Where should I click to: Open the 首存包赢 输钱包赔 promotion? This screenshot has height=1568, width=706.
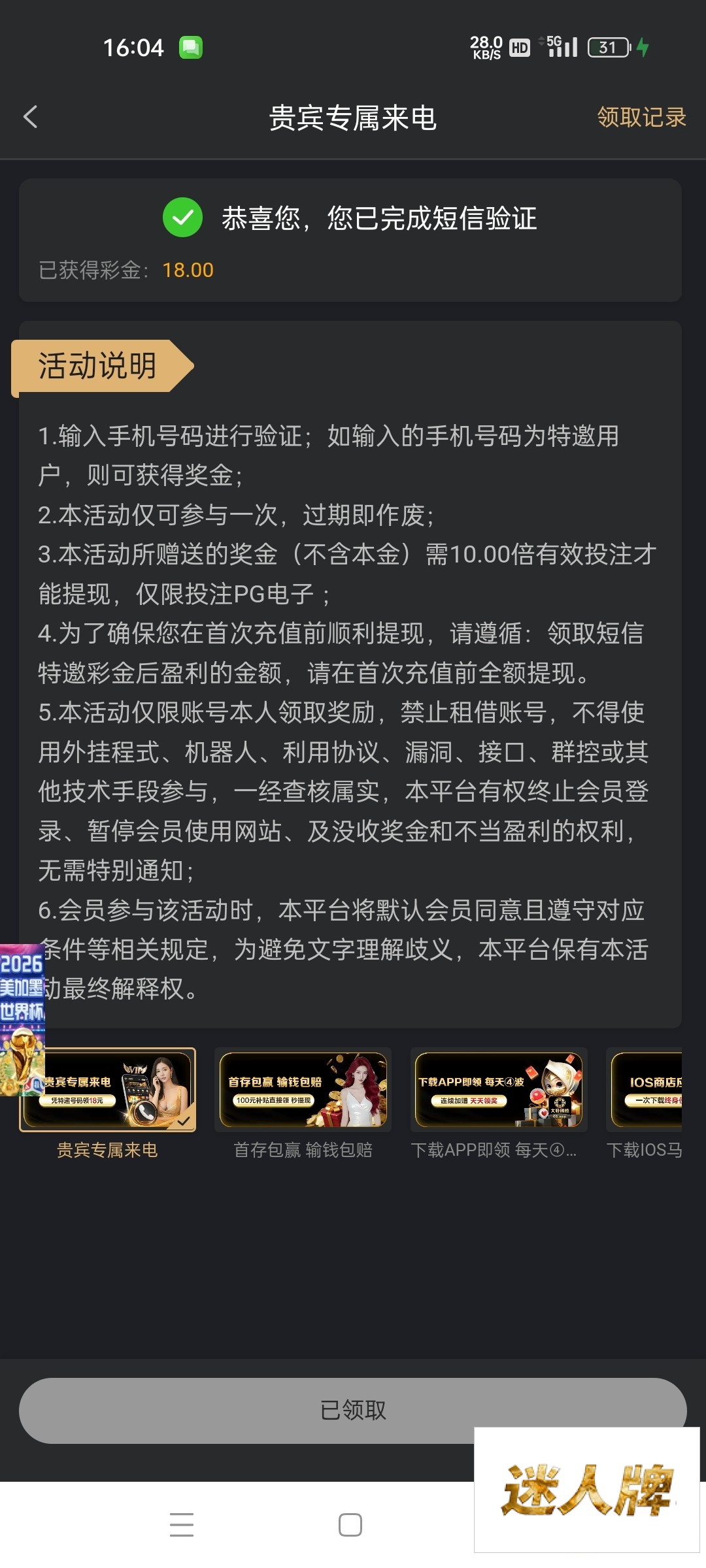coord(303,1090)
